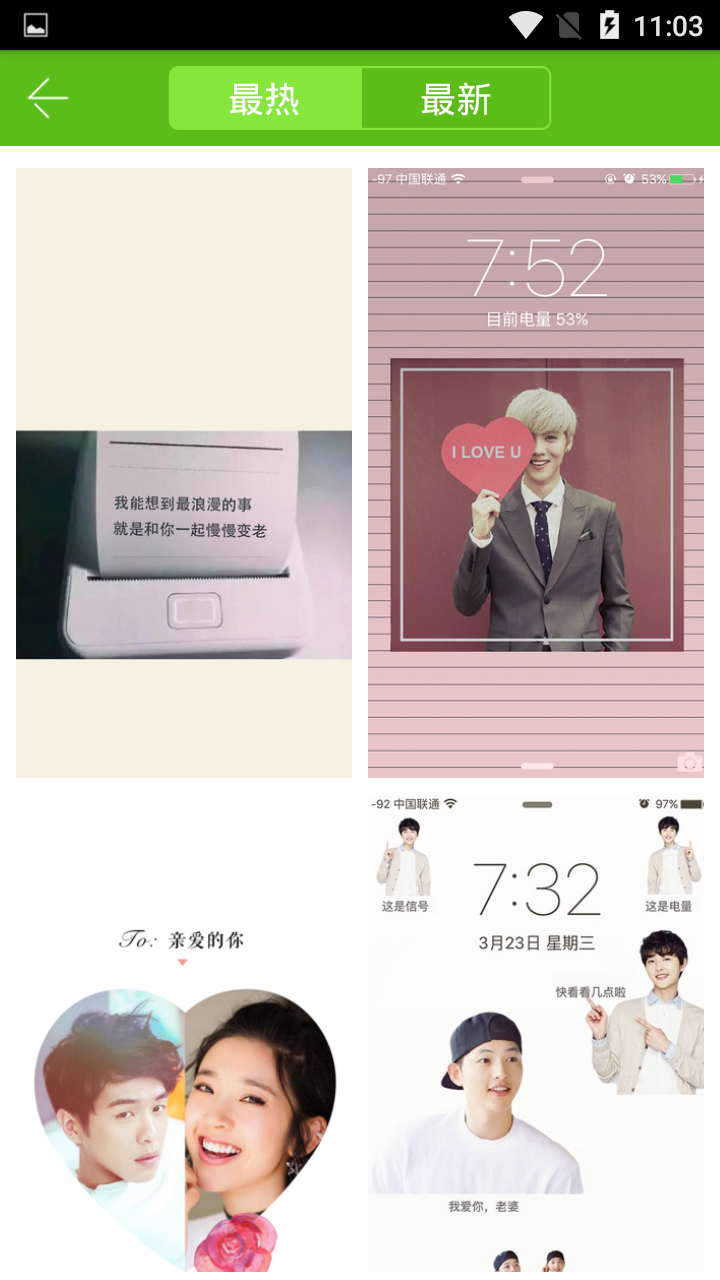Open the printer note wallpaper tile
Screen dimensions: 720x1280
(184, 473)
